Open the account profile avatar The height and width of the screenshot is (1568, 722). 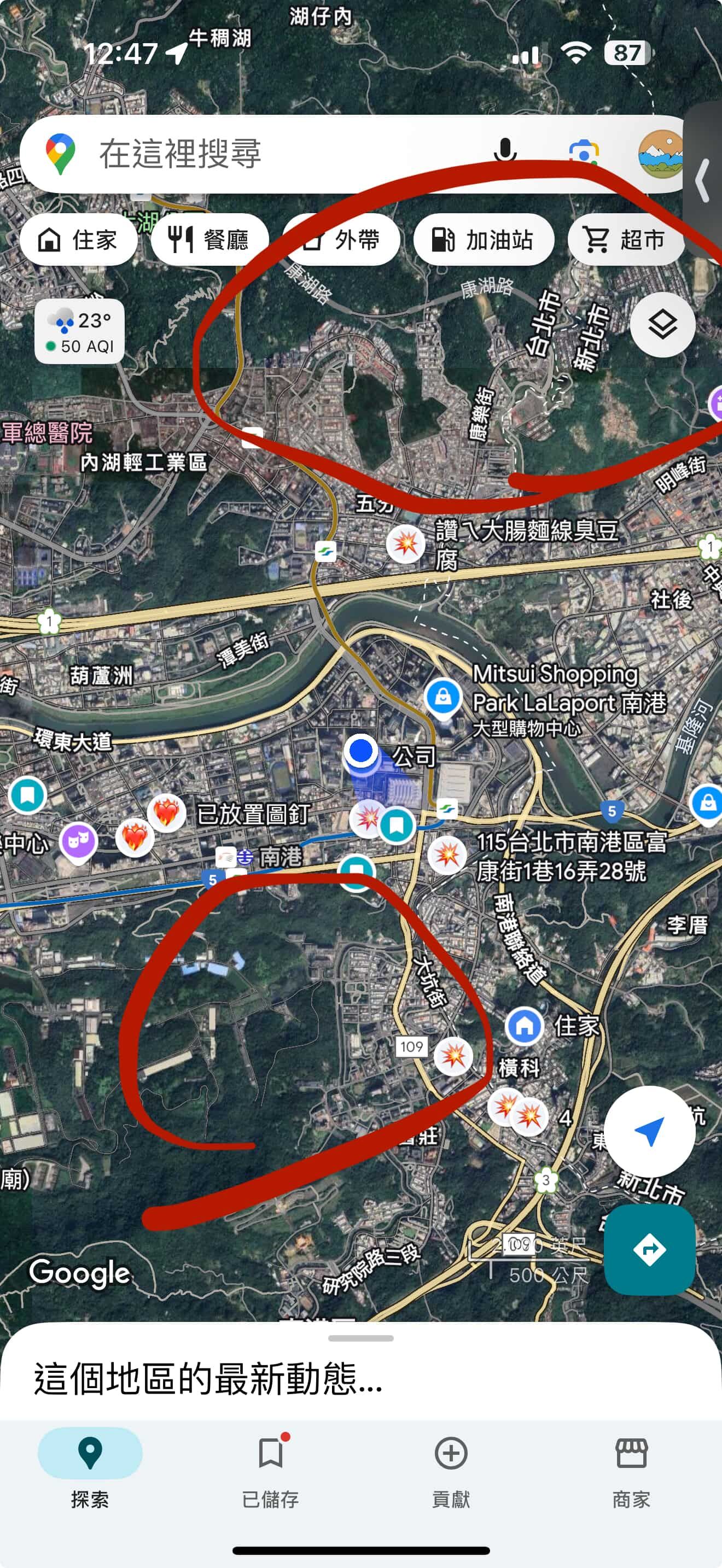[661, 154]
